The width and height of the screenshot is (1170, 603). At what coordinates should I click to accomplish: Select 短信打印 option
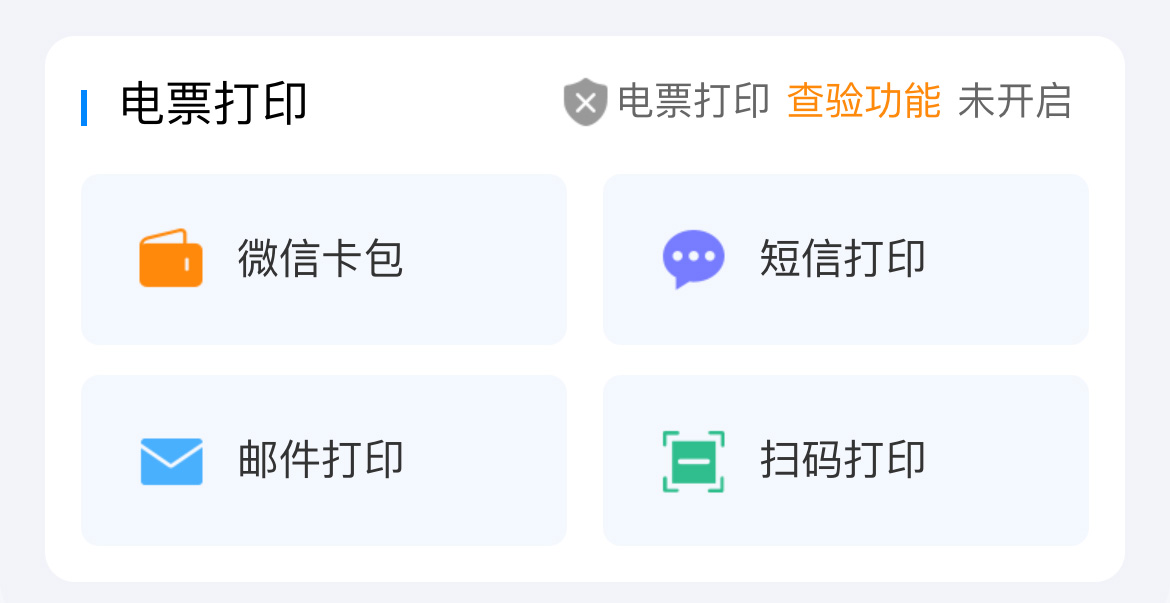pyautogui.click(x=845, y=259)
